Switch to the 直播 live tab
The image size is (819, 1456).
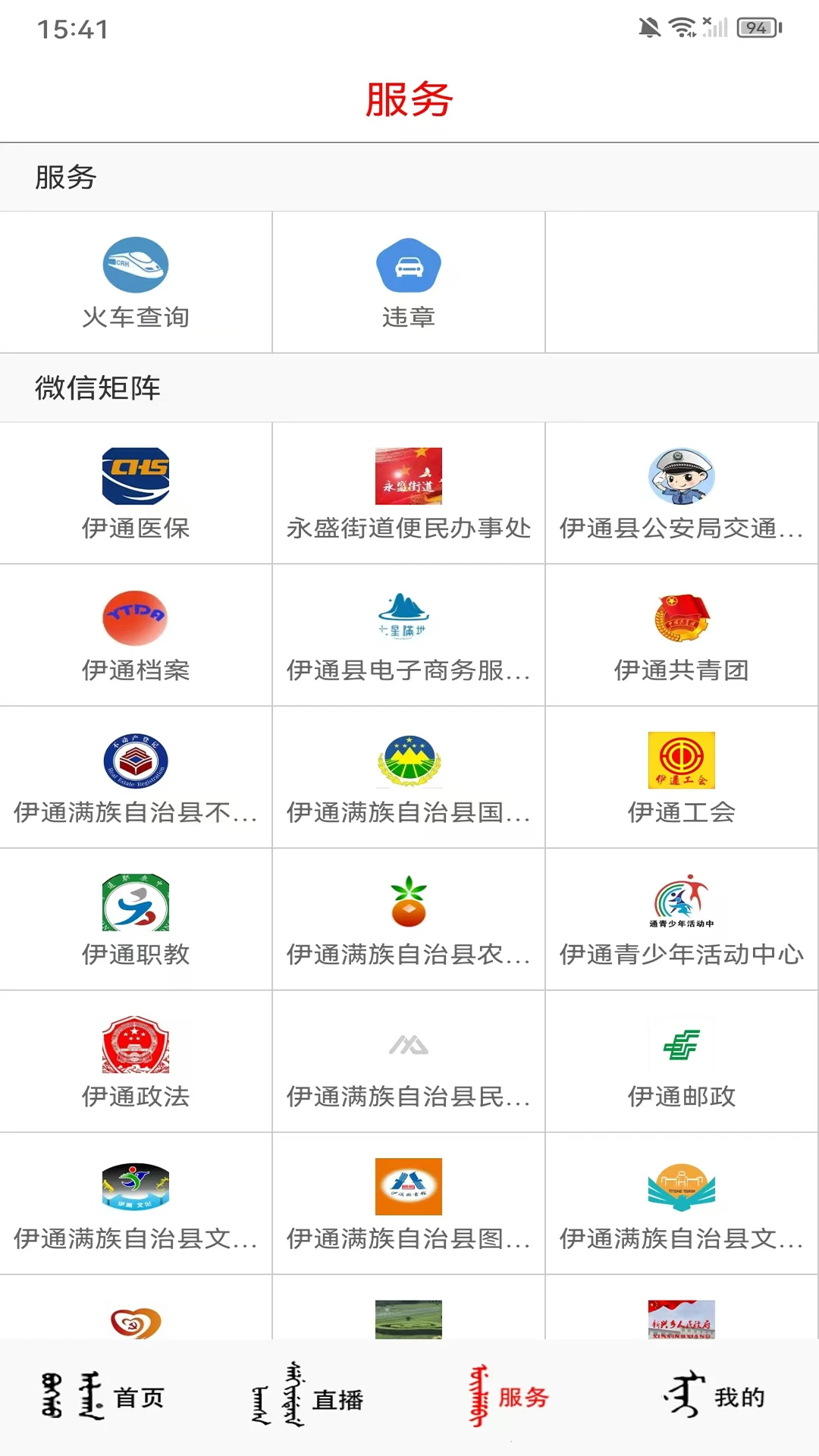tap(307, 1399)
